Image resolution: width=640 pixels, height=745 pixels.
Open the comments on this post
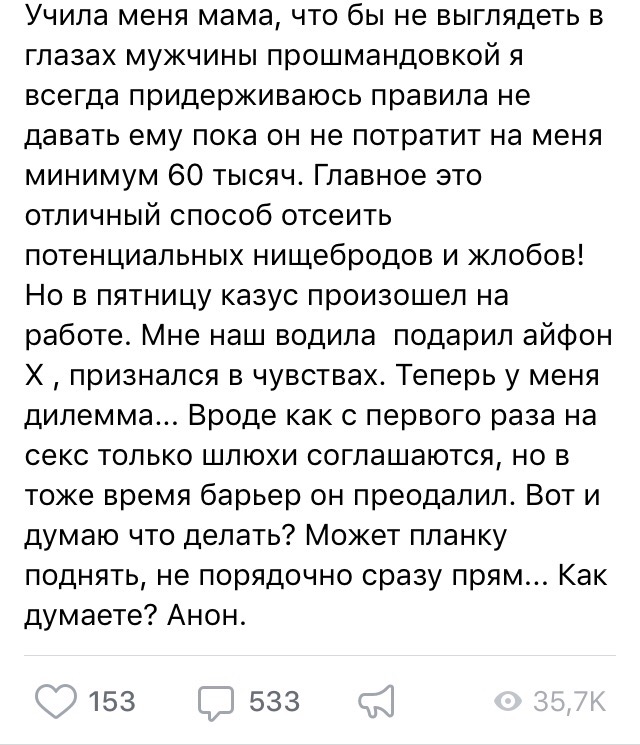[217, 702]
